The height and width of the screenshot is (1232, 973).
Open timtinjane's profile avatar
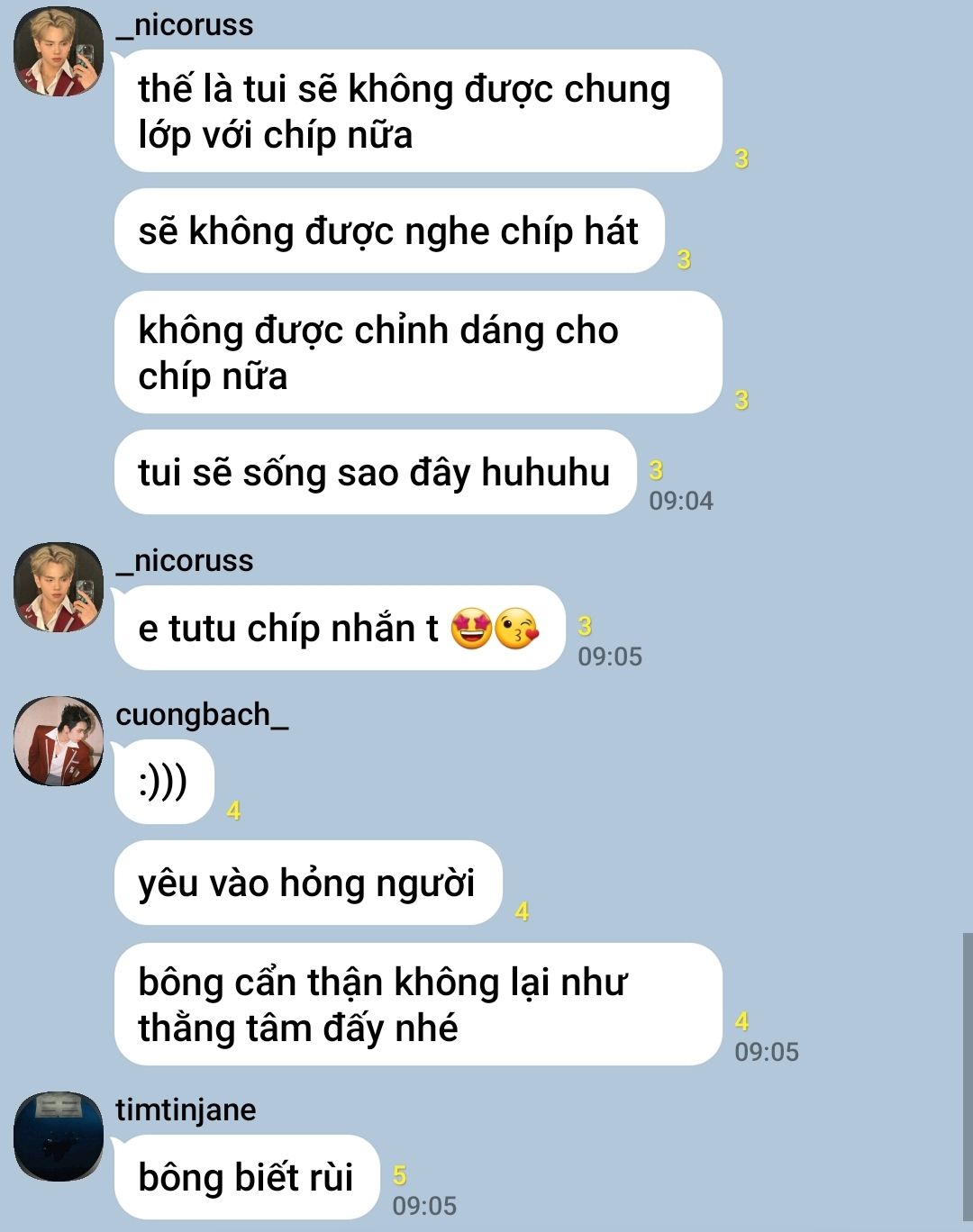59,1137
